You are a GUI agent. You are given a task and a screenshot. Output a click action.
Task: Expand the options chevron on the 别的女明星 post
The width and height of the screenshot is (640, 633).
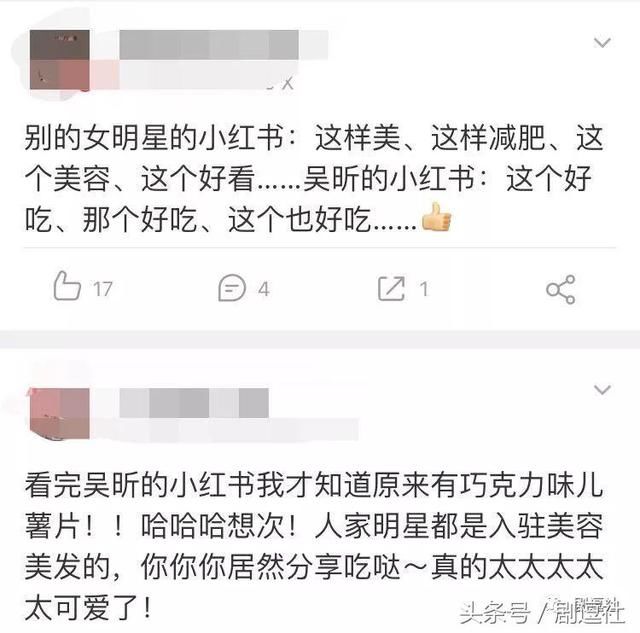602,43
